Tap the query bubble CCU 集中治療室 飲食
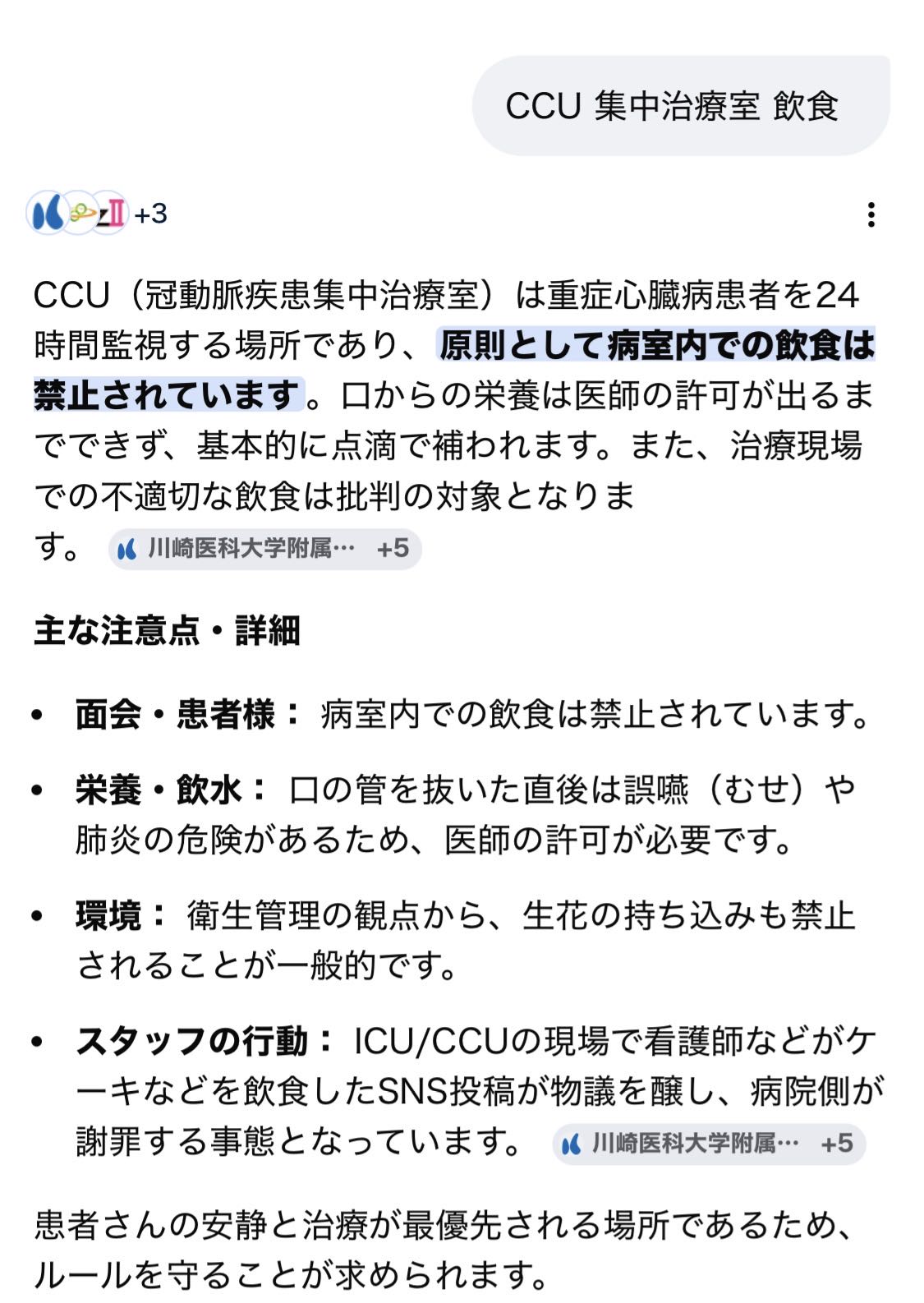This screenshot has width=924, height=1303. [x=680, y=106]
